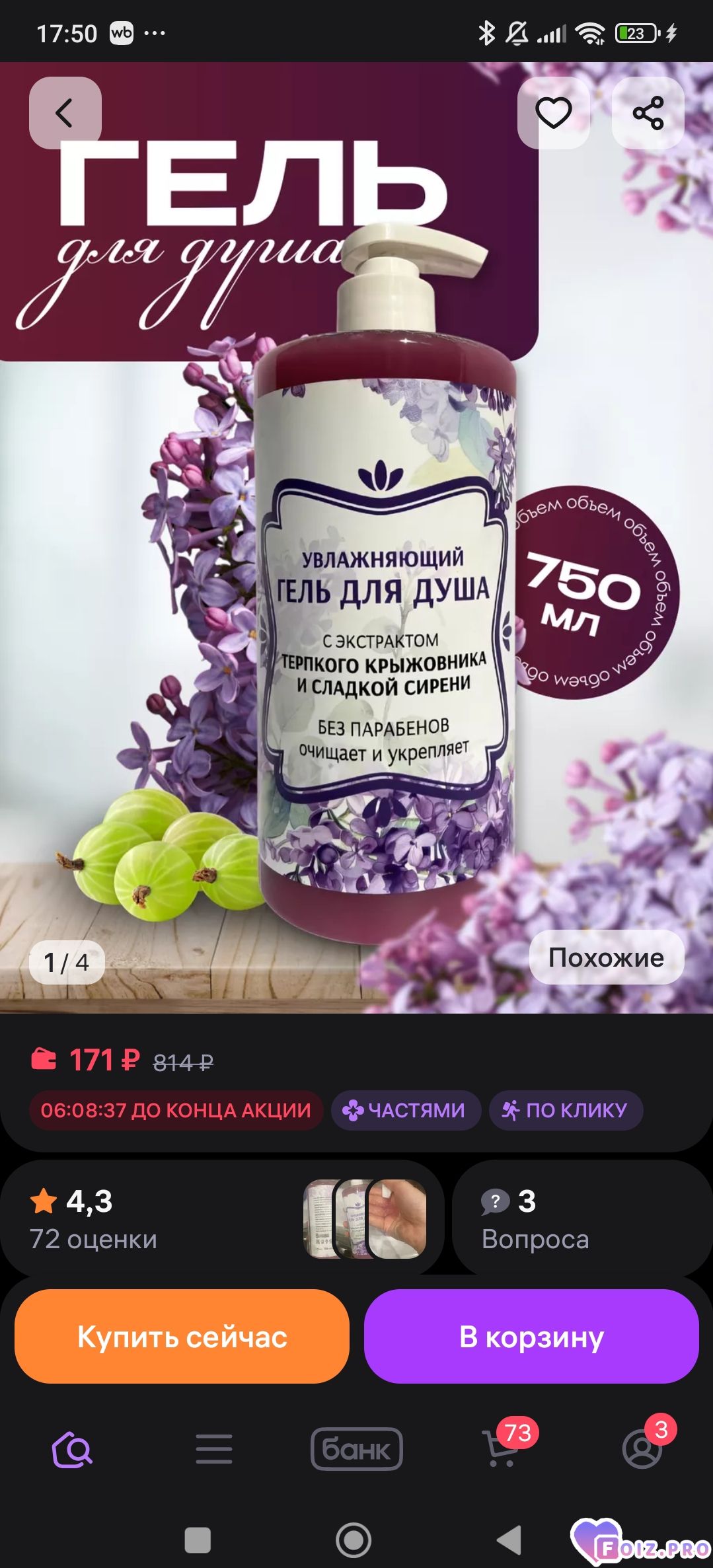The width and height of the screenshot is (713, 1568).
Task: Tap the Частями installment chip
Action: [405, 1110]
